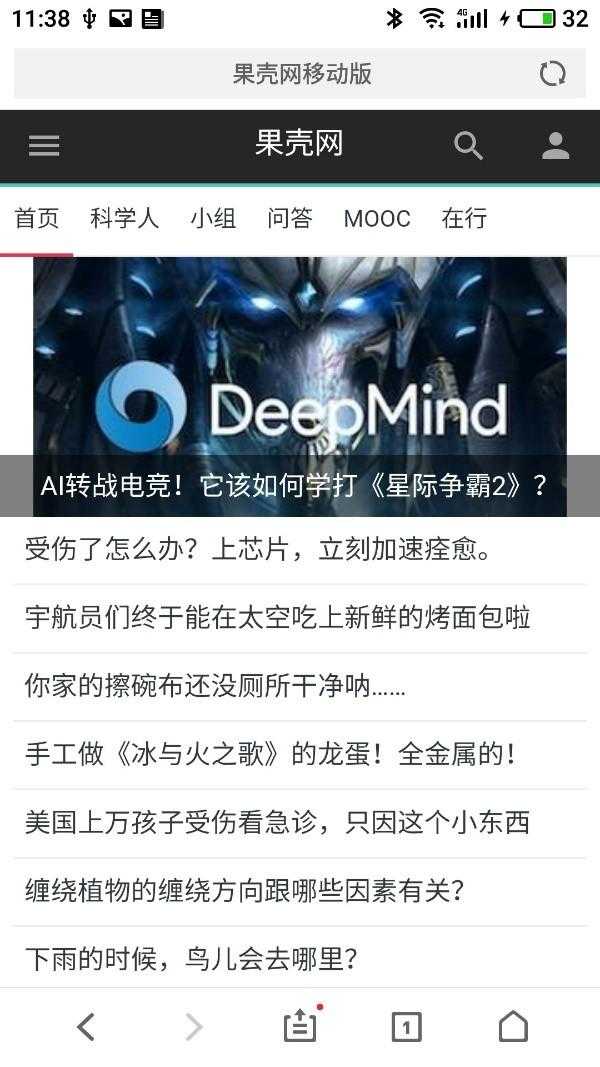Go back with the browser back arrow

coord(86,1027)
